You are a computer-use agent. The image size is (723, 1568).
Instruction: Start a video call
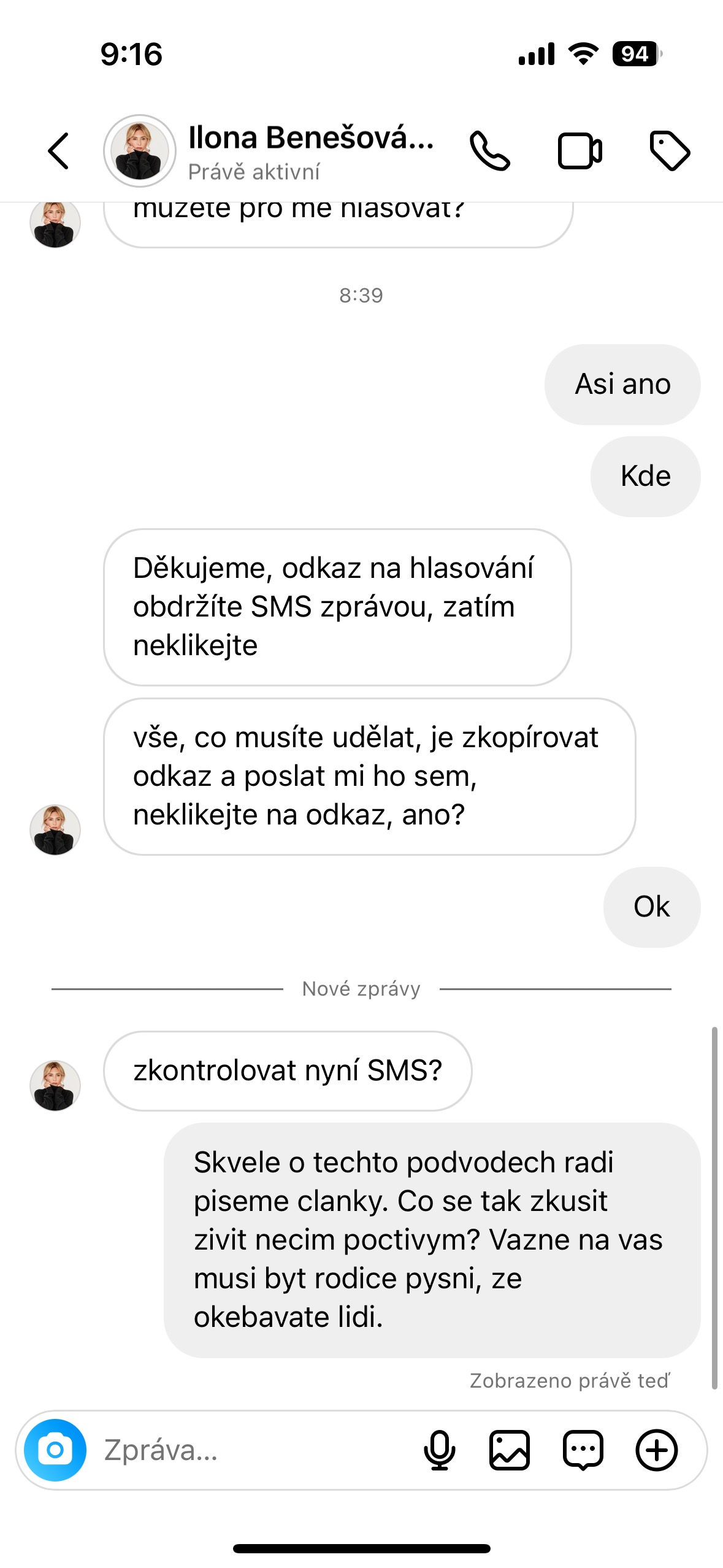pyautogui.click(x=580, y=150)
